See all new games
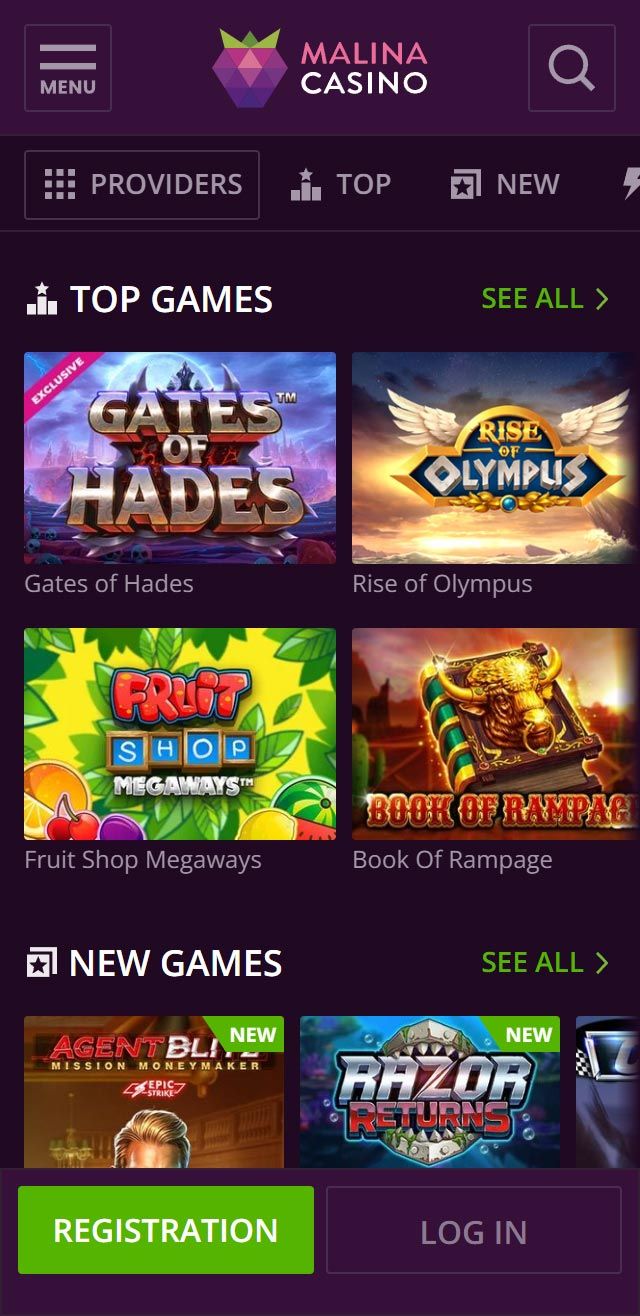 click(545, 962)
